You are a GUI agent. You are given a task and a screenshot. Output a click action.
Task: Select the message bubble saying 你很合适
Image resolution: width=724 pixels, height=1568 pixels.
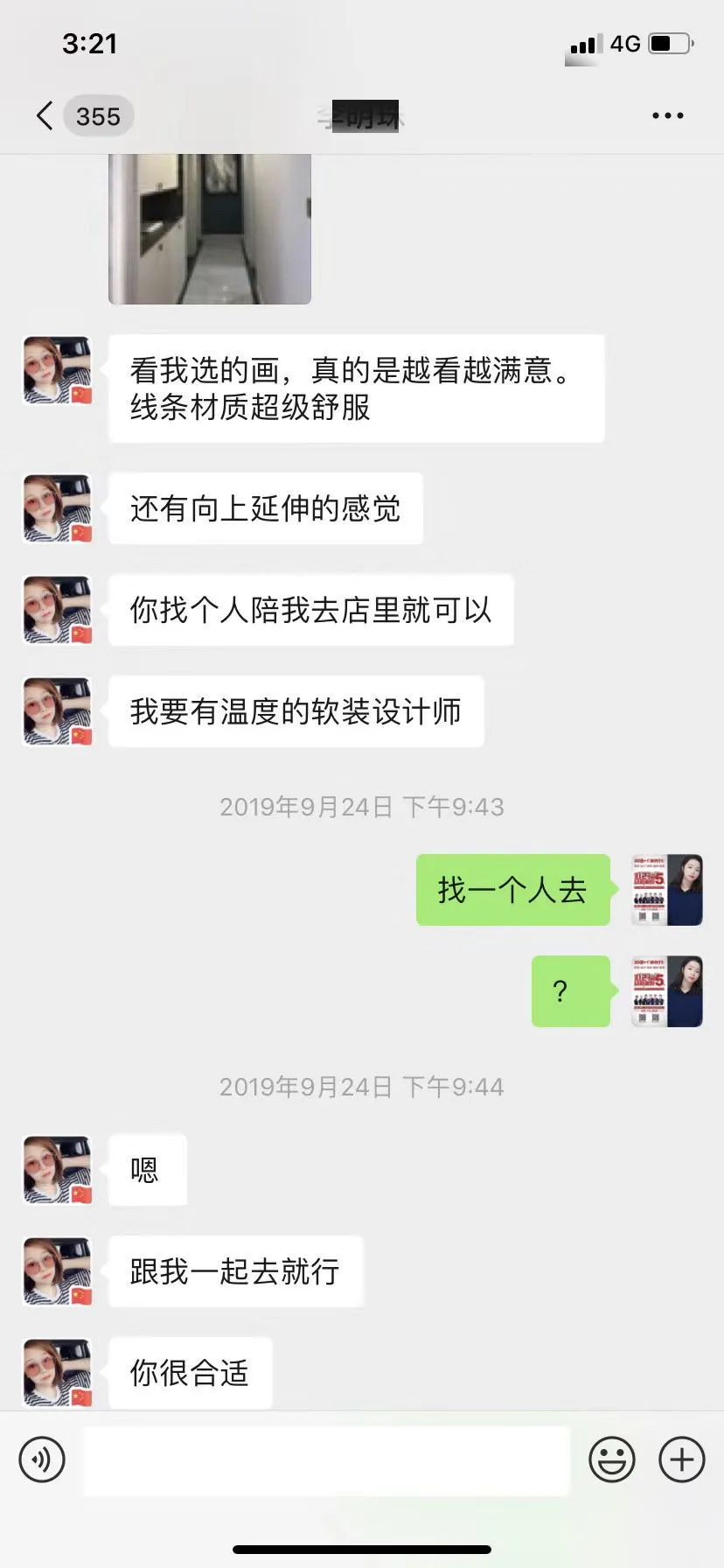tap(189, 1374)
